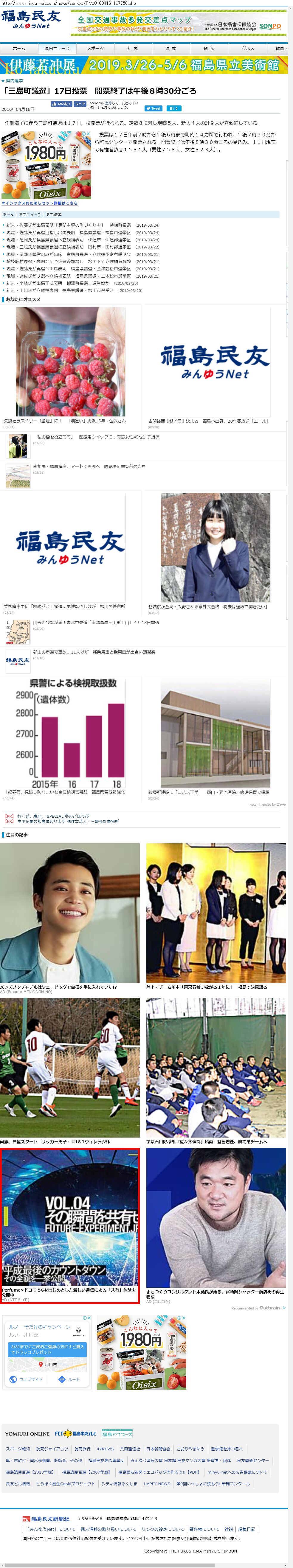Switch to the グルメ tab

(247, 48)
